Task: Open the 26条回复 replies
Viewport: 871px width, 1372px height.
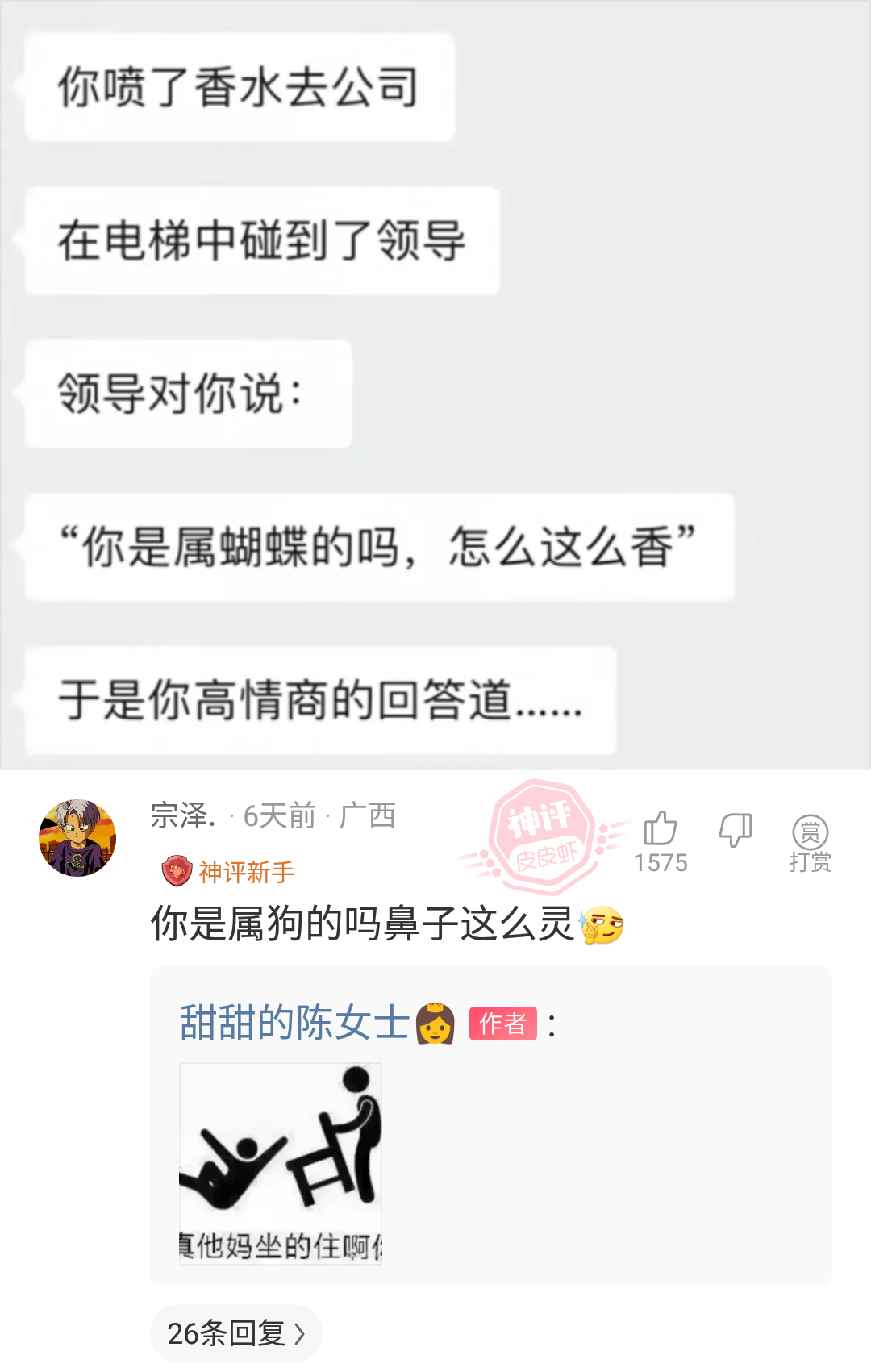Action: pos(235,1333)
